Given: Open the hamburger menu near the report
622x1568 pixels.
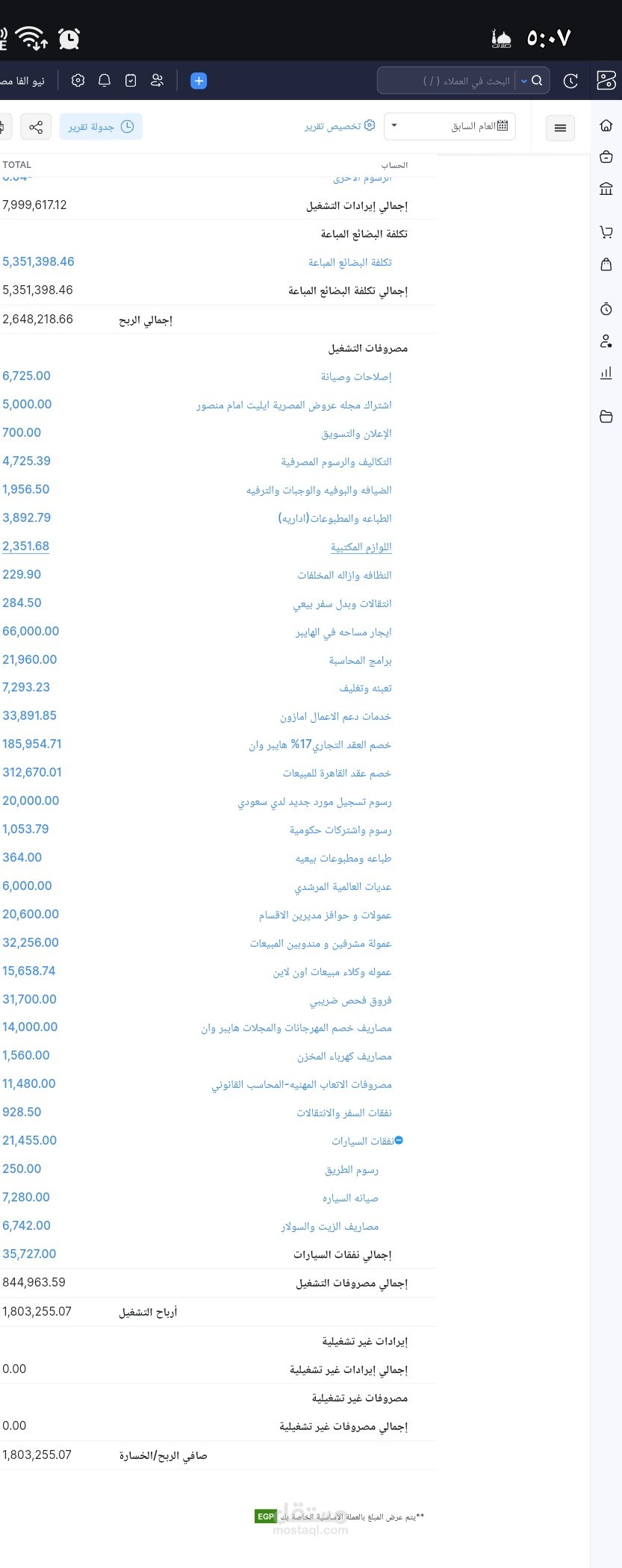Looking at the screenshot, I should (560, 127).
